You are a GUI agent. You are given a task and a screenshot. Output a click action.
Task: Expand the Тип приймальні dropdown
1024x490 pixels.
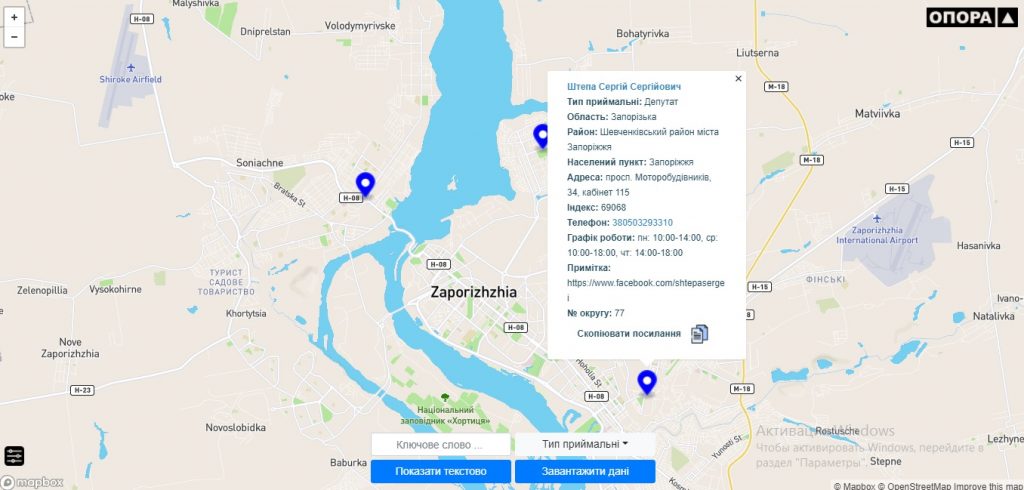click(585, 444)
